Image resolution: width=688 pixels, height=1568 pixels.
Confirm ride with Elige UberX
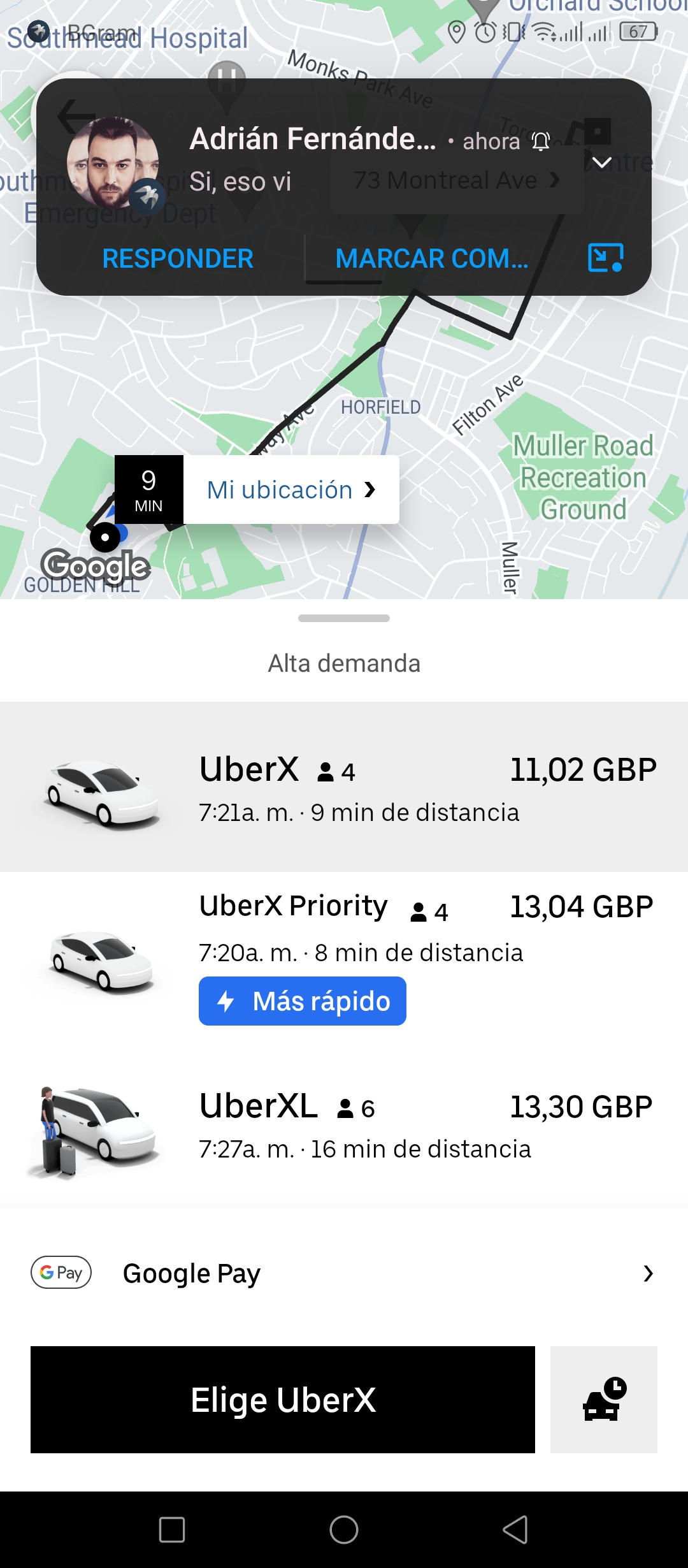[x=283, y=1400]
